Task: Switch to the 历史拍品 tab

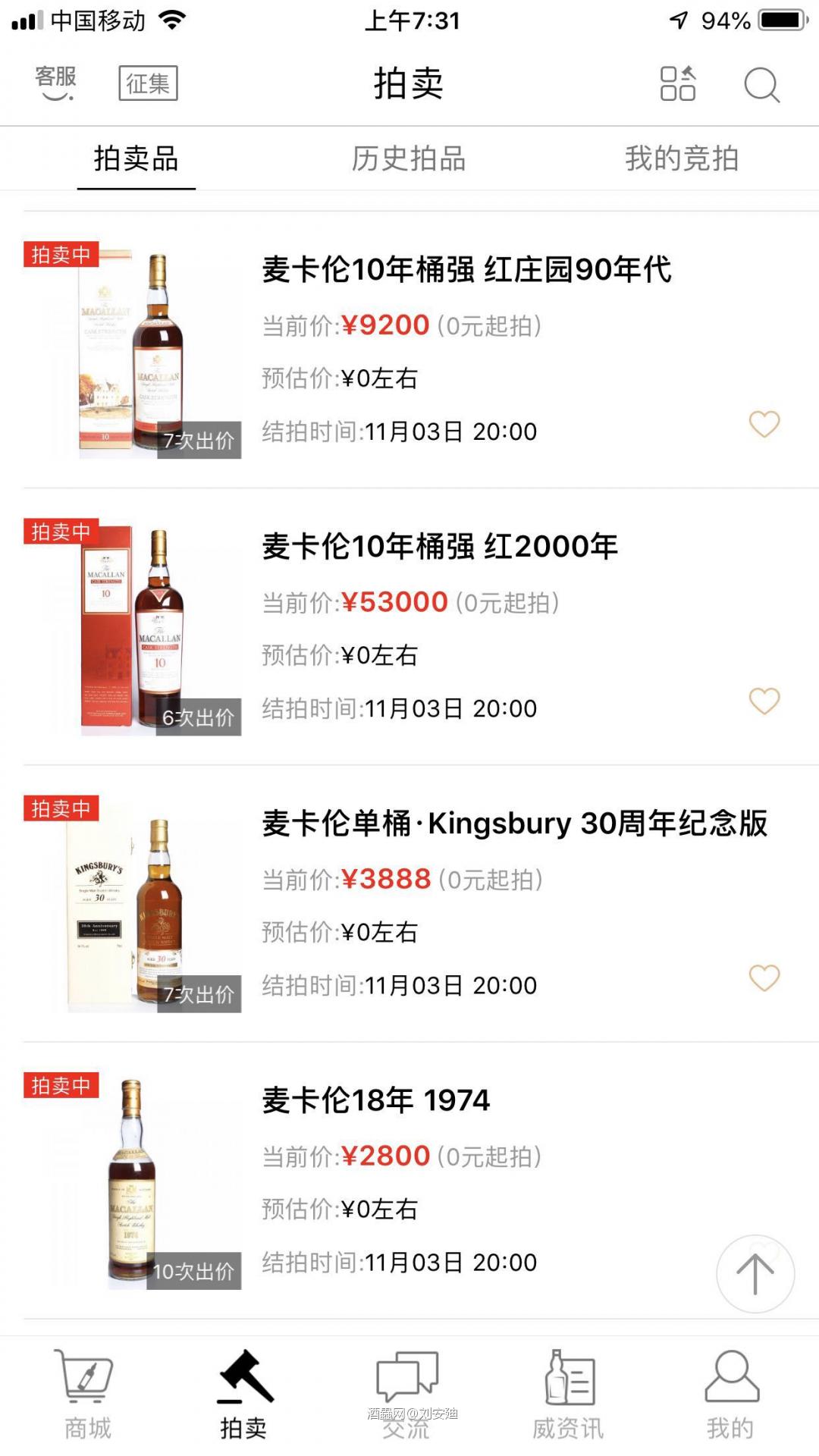Action: click(x=409, y=159)
